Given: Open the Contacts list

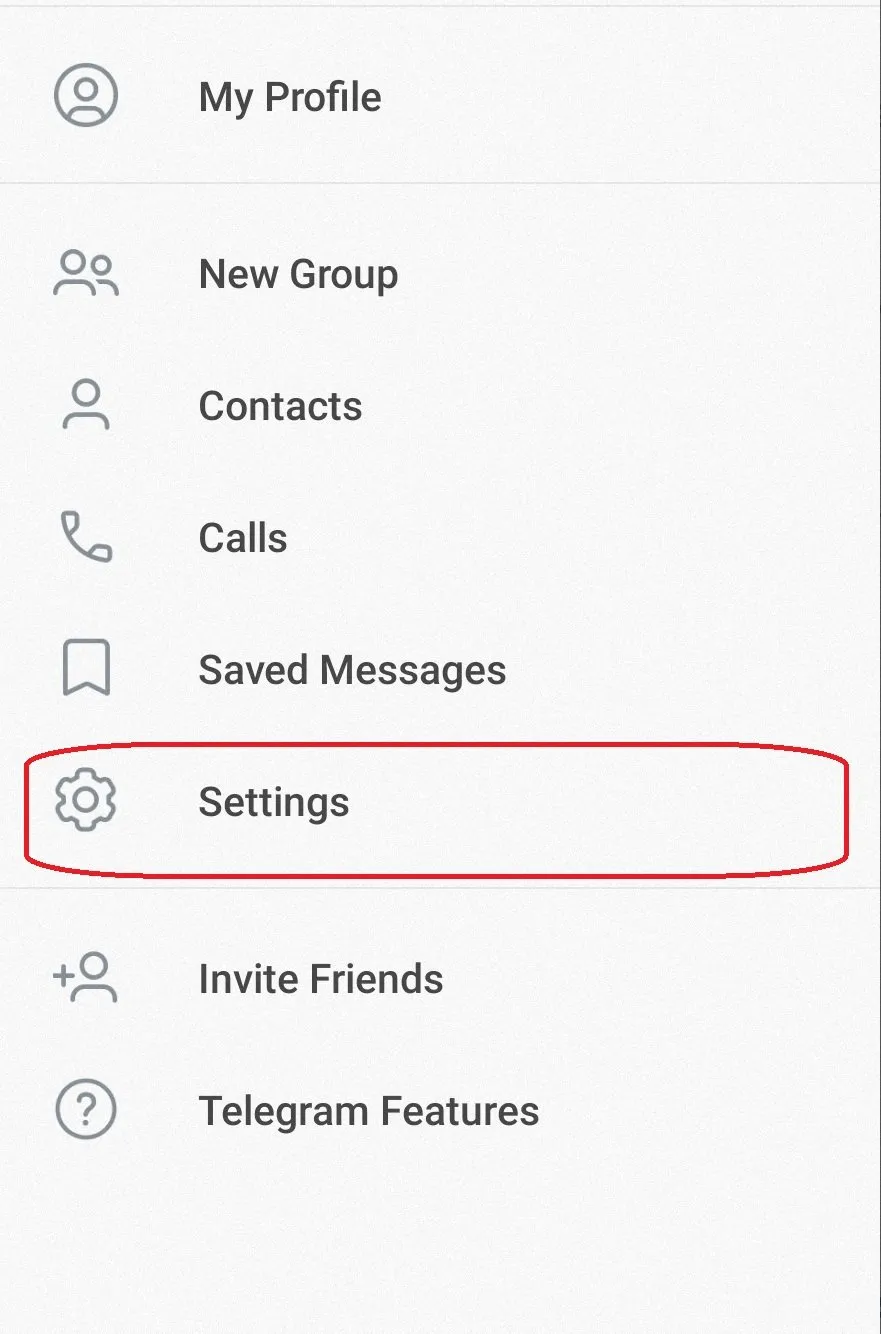Looking at the screenshot, I should click(x=280, y=406).
